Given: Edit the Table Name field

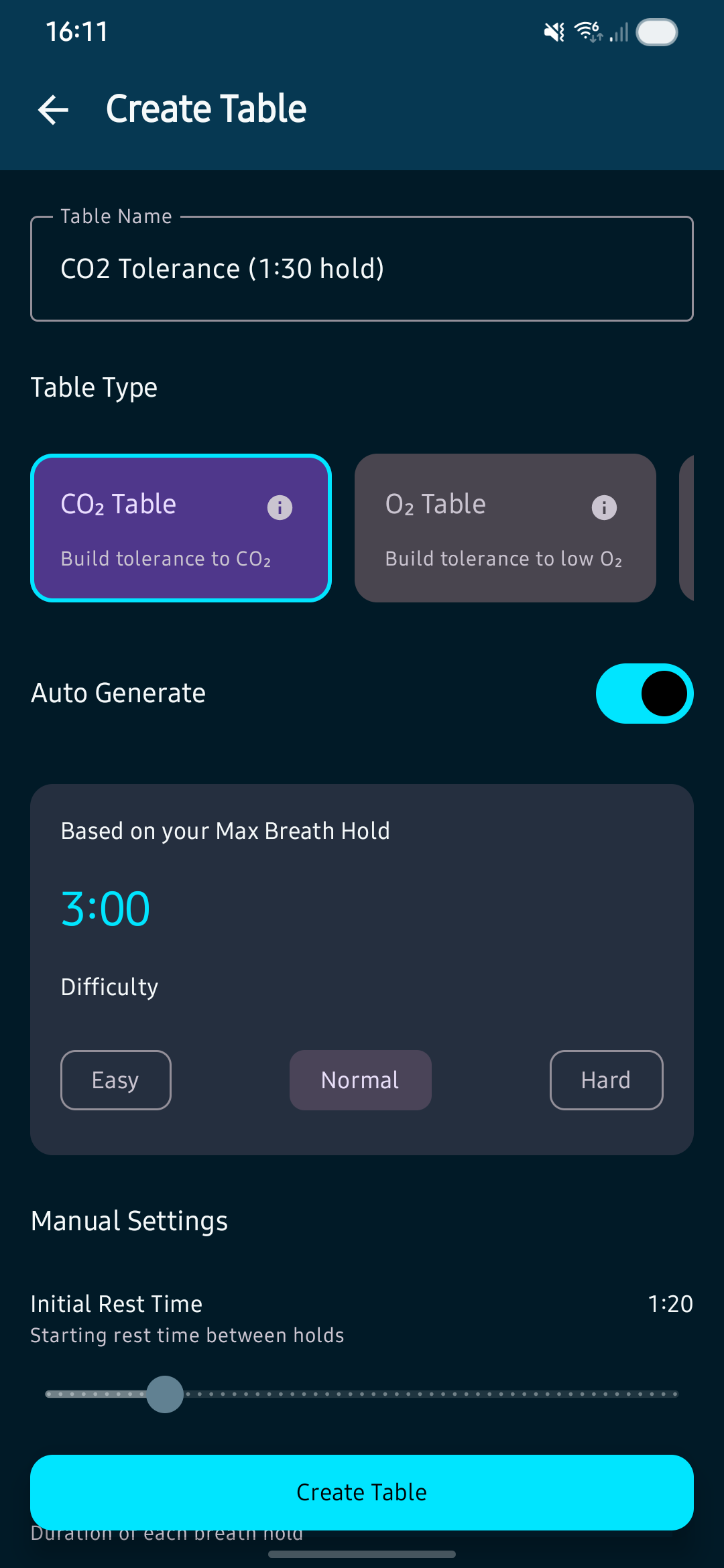Looking at the screenshot, I should (362, 269).
